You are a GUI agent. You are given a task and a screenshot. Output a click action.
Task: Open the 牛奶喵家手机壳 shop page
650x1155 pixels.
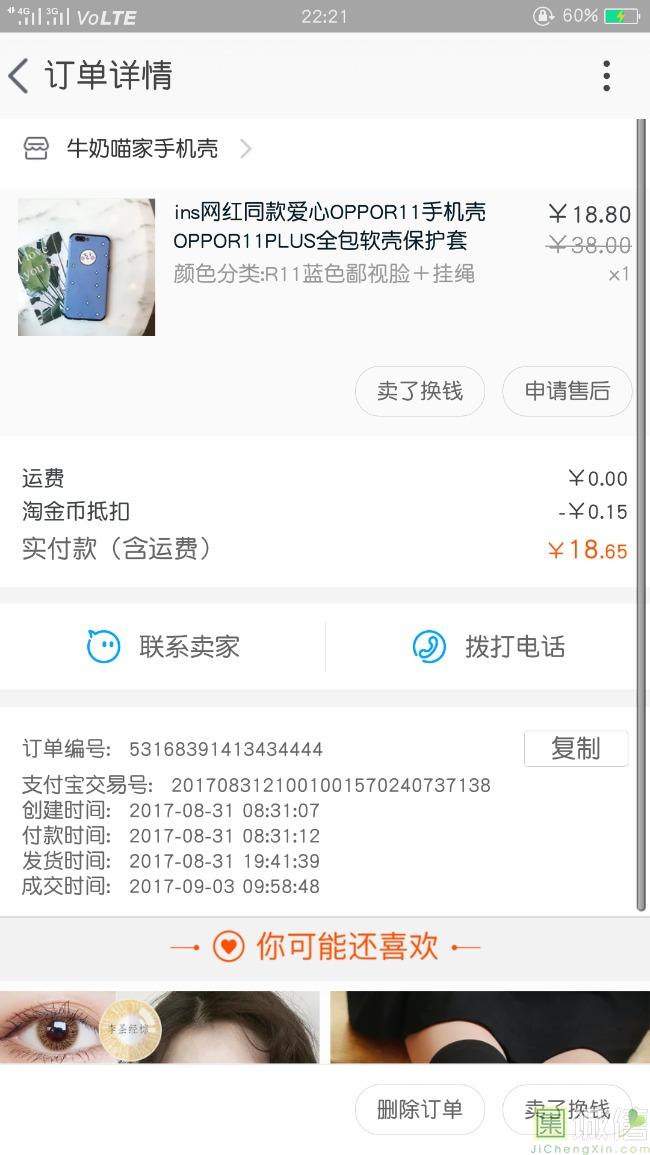(x=142, y=150)
